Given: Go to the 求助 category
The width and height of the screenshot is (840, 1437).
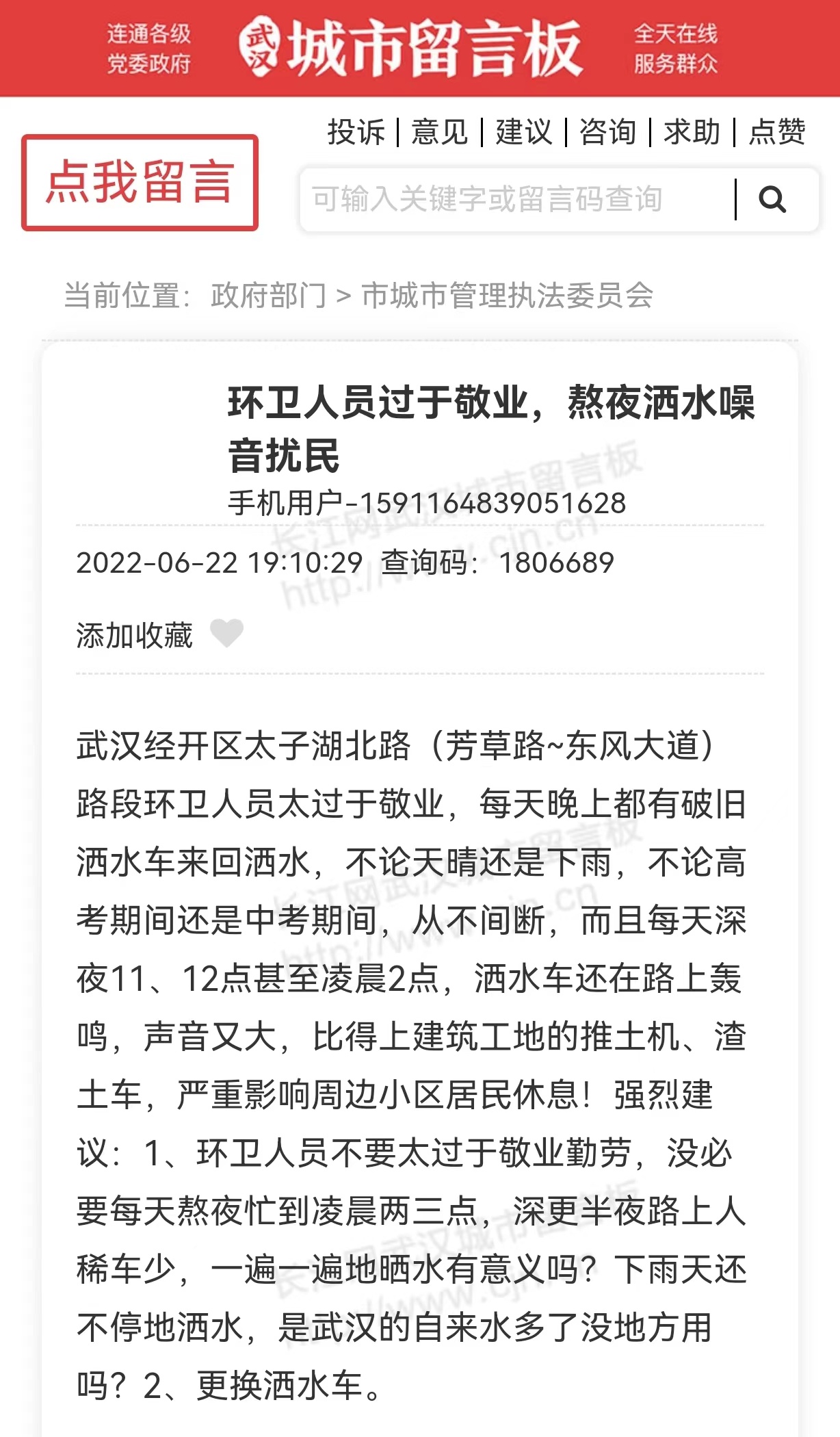Looking at the screenshot, I should click(x=692, y=131).
